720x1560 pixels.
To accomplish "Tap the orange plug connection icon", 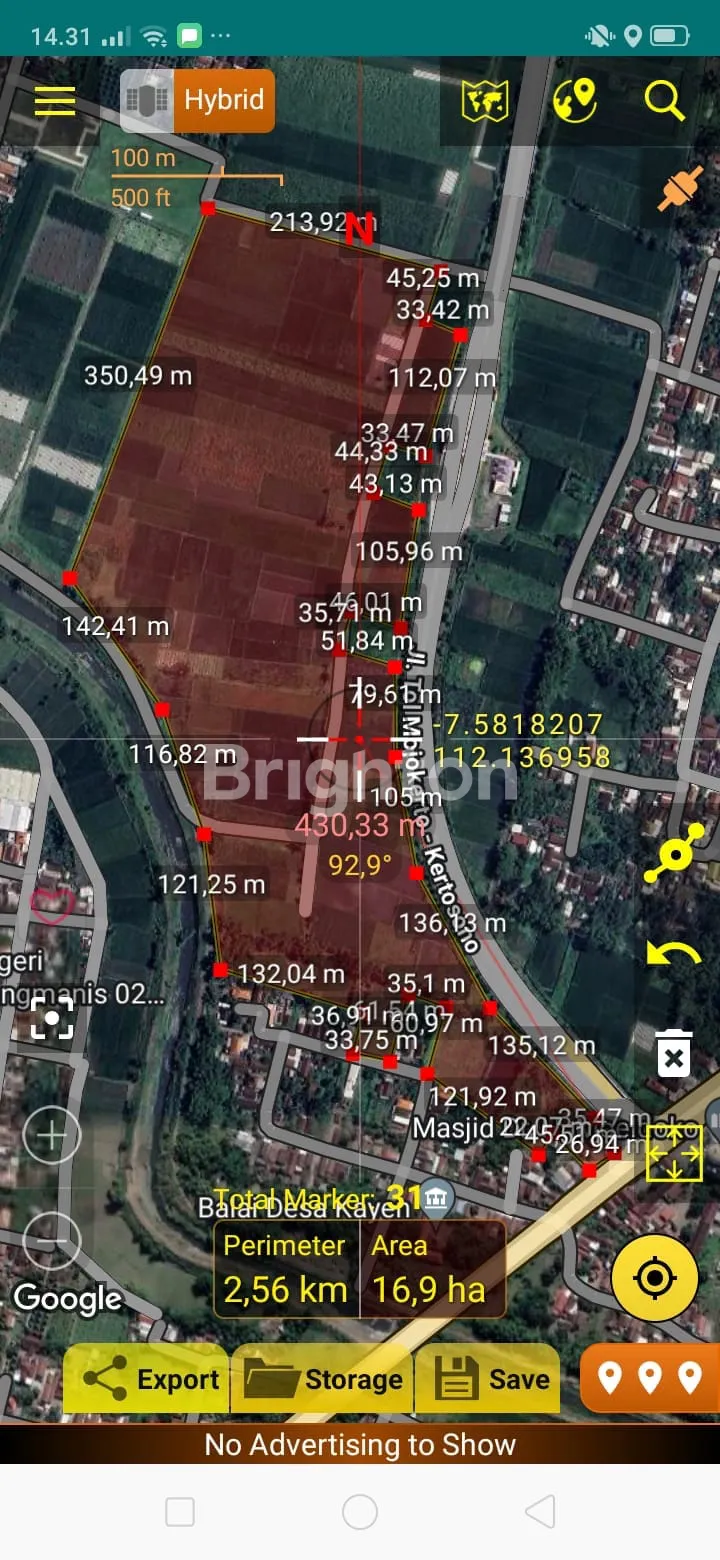I will pos(679,190).
